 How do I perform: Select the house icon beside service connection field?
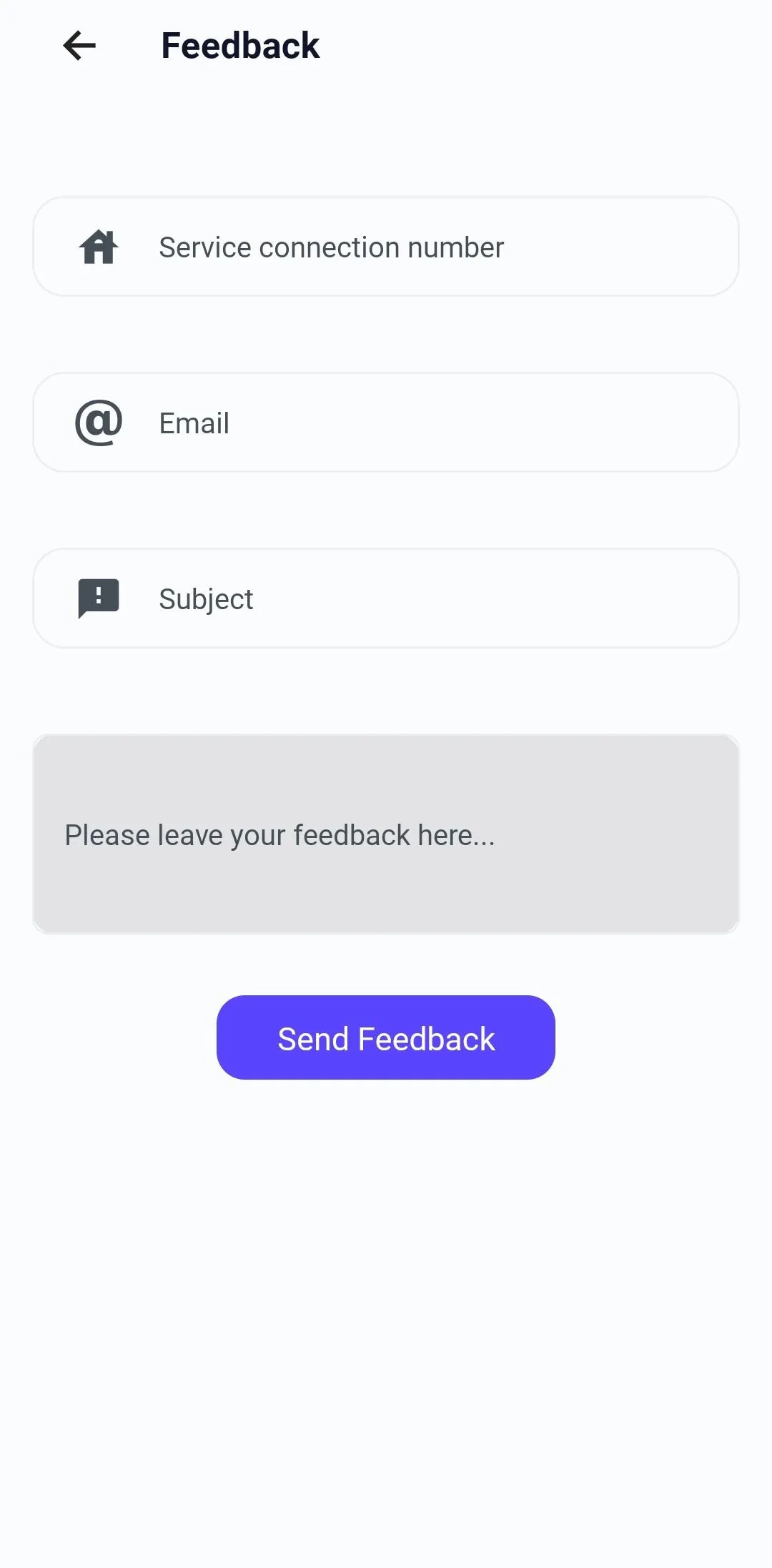(98, 247)
